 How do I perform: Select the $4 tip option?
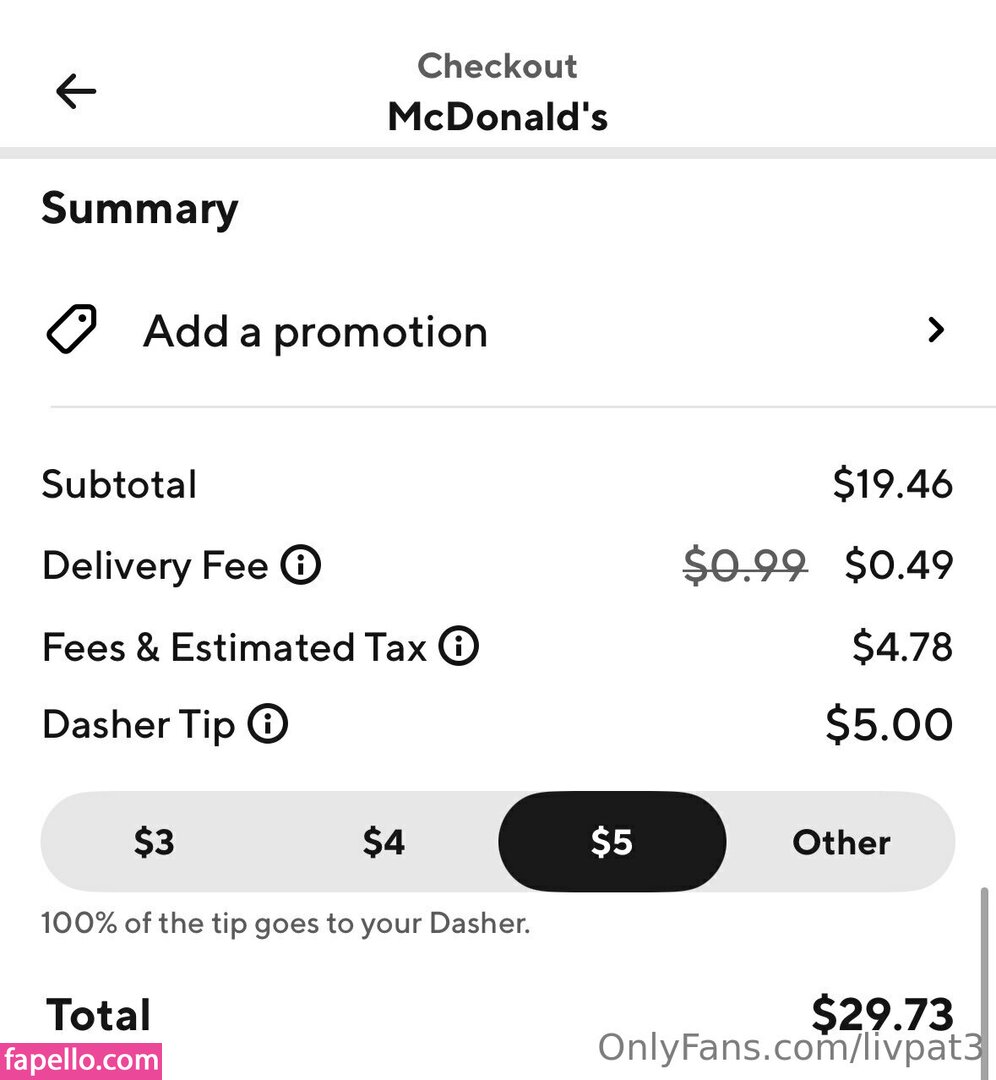(384, 842)
